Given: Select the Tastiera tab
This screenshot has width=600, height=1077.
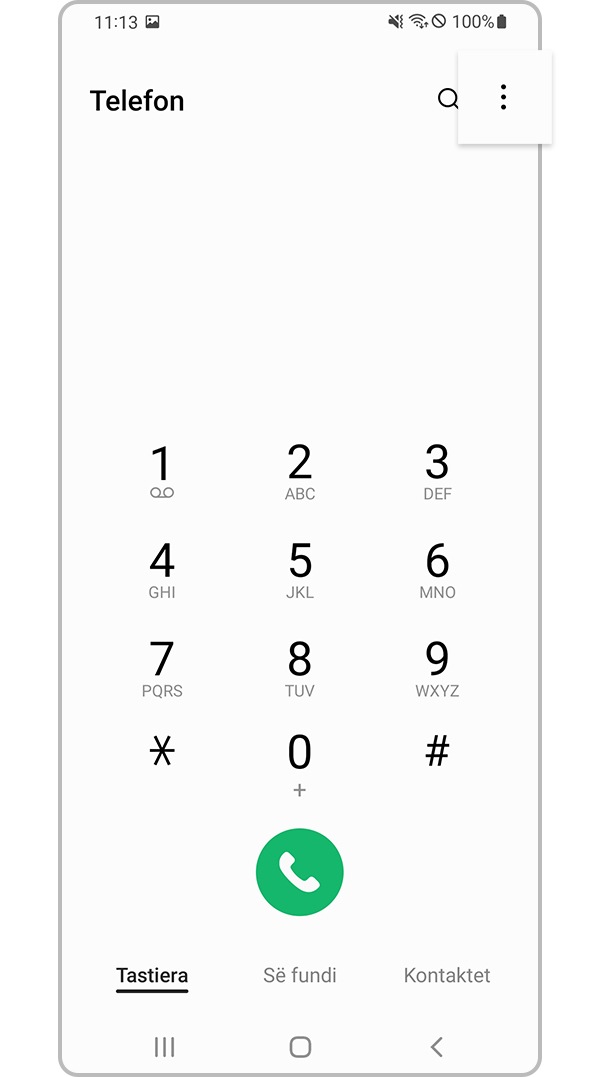Looking at the screenshot, I should 152,976.
